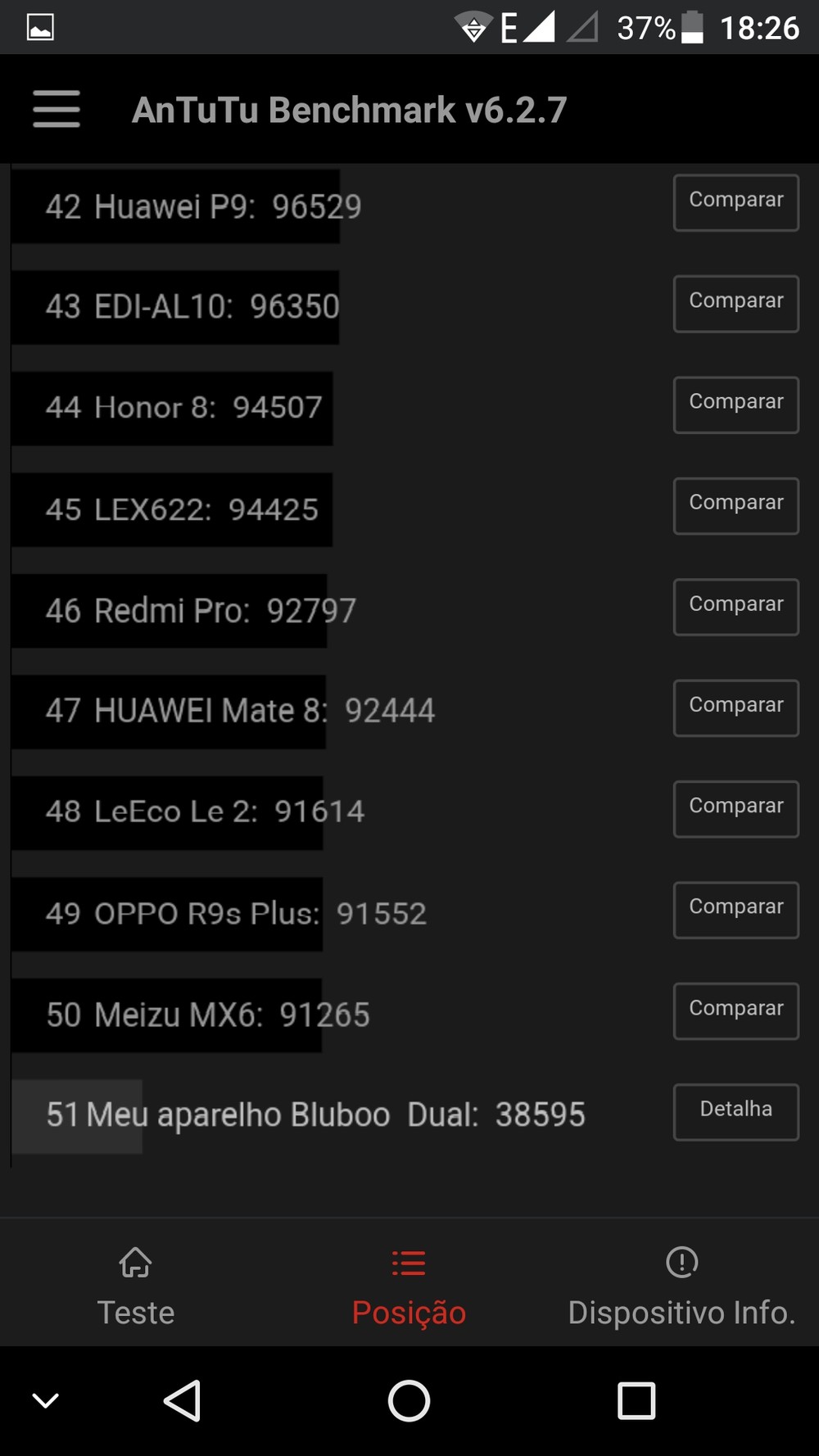
Task: Compare with Meizu MX6
Action: [x=735, y=1011]
